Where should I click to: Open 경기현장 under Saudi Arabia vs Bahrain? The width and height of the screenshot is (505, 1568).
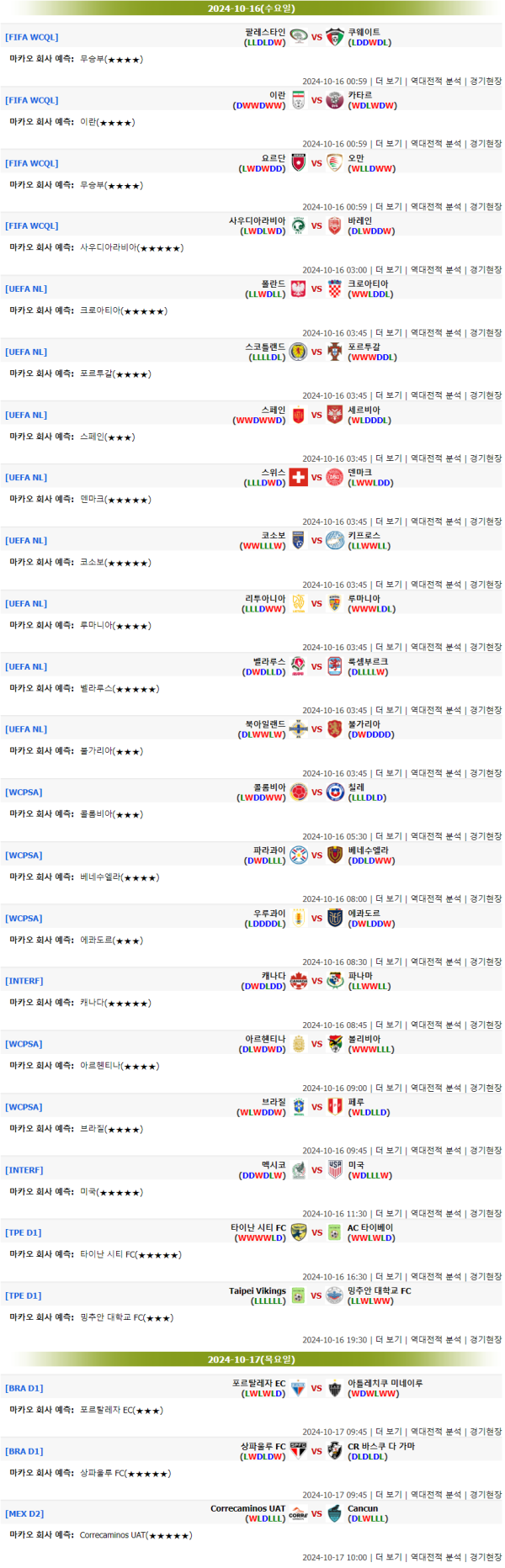click(x=485, y=269)
